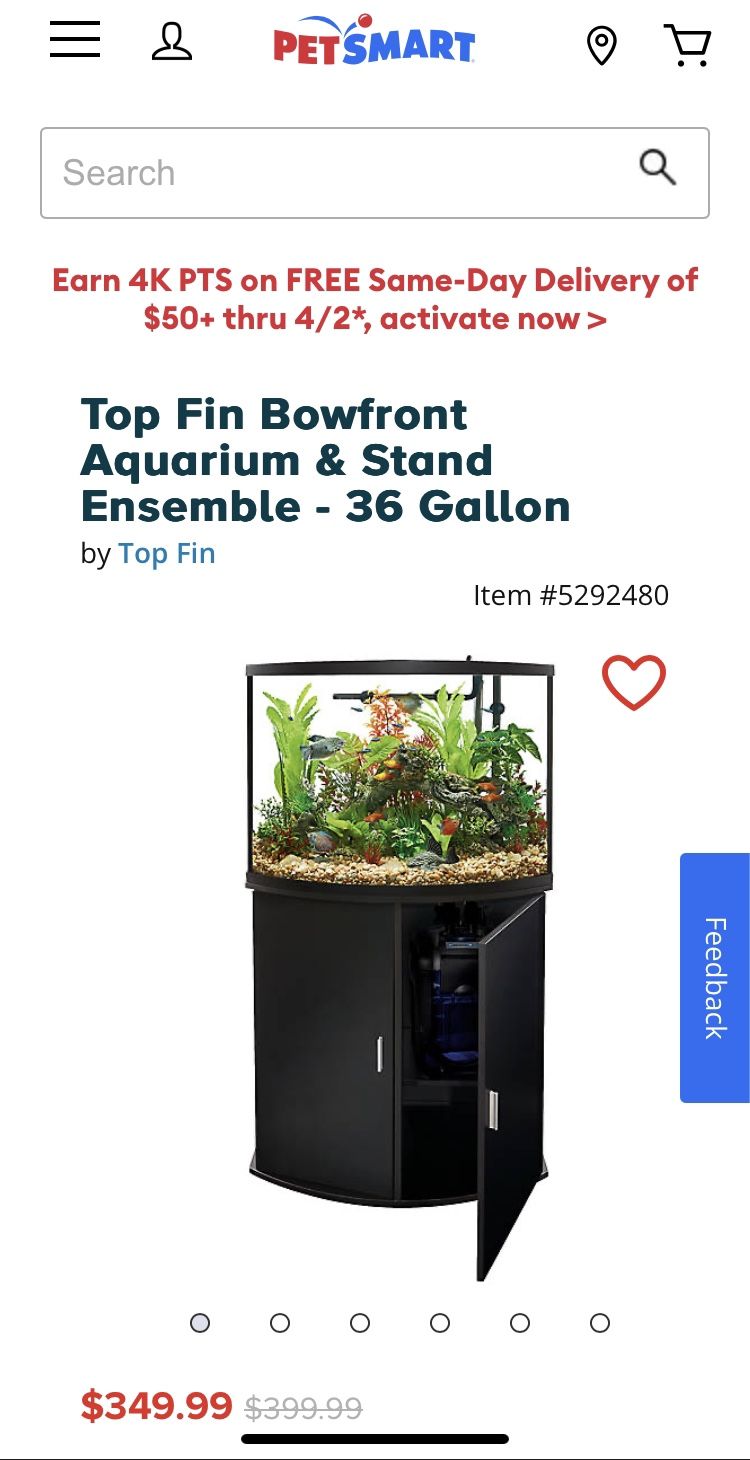This screenshot has width=750, height=1460.
Task: Open the Feedback side tab
Action: (x=715, y=978)
